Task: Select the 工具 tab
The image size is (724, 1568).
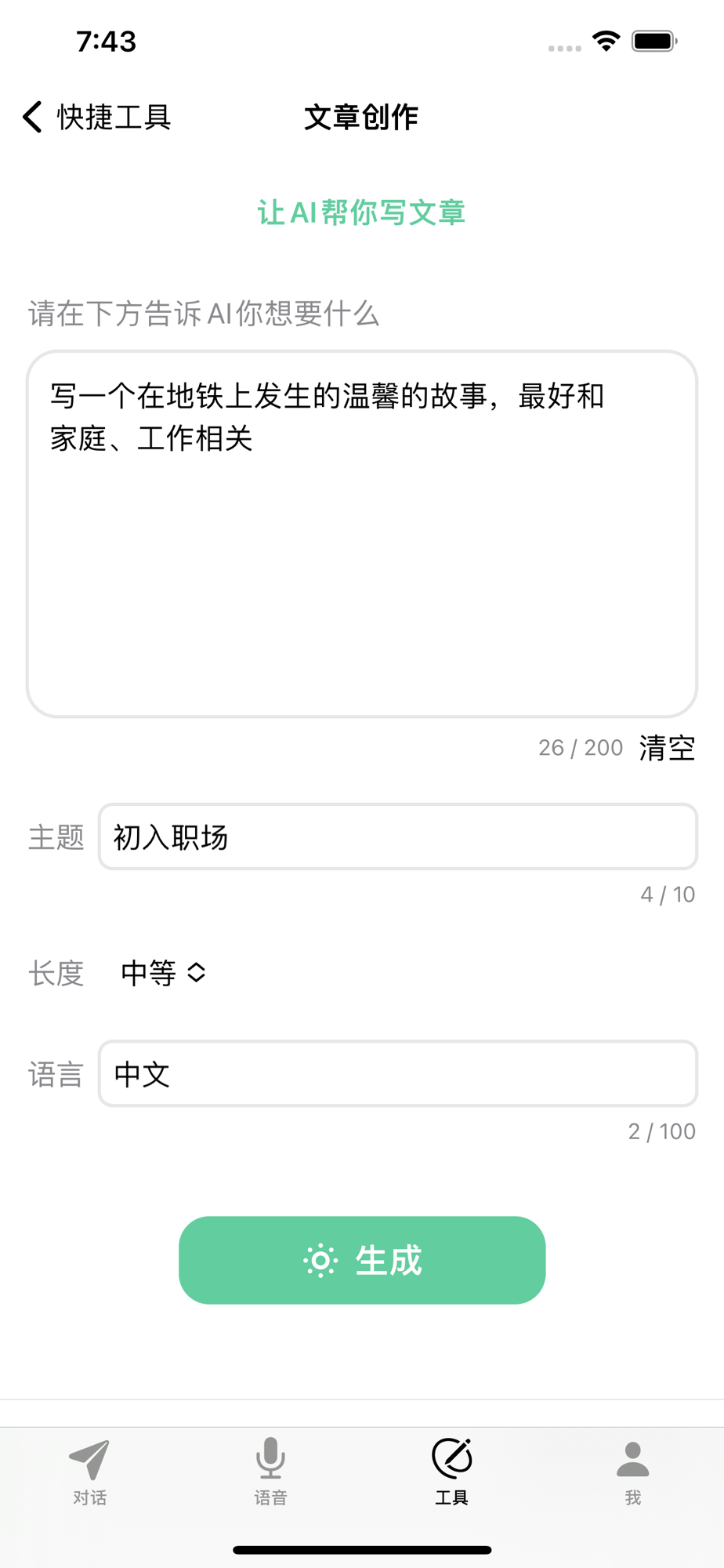Action: point(452,1472)
